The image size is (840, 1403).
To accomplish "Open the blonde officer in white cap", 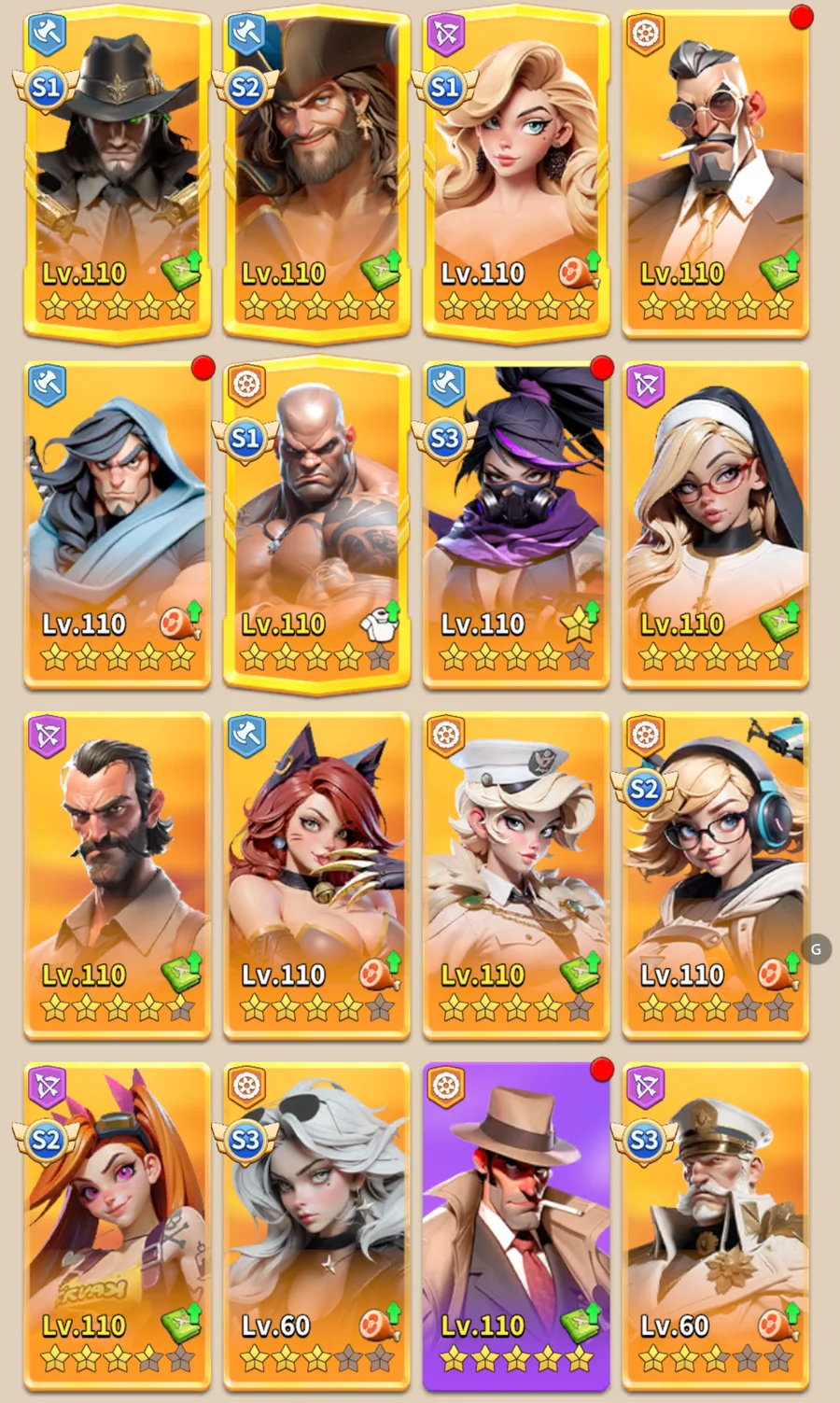I will click(516, 873).
